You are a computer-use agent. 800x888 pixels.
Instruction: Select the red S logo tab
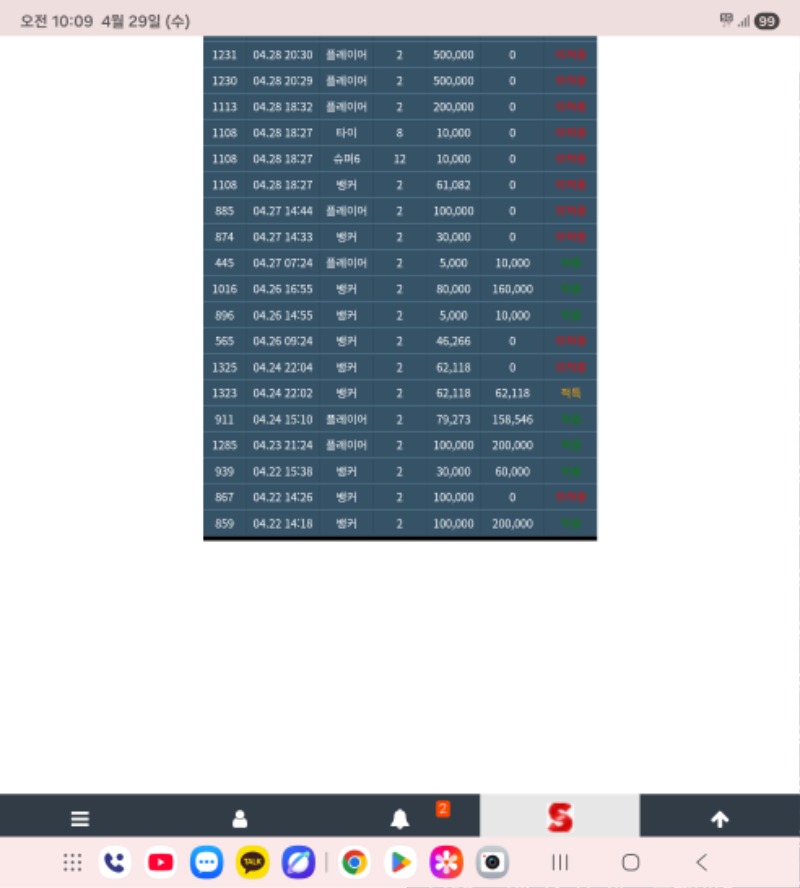coord(560,818)
